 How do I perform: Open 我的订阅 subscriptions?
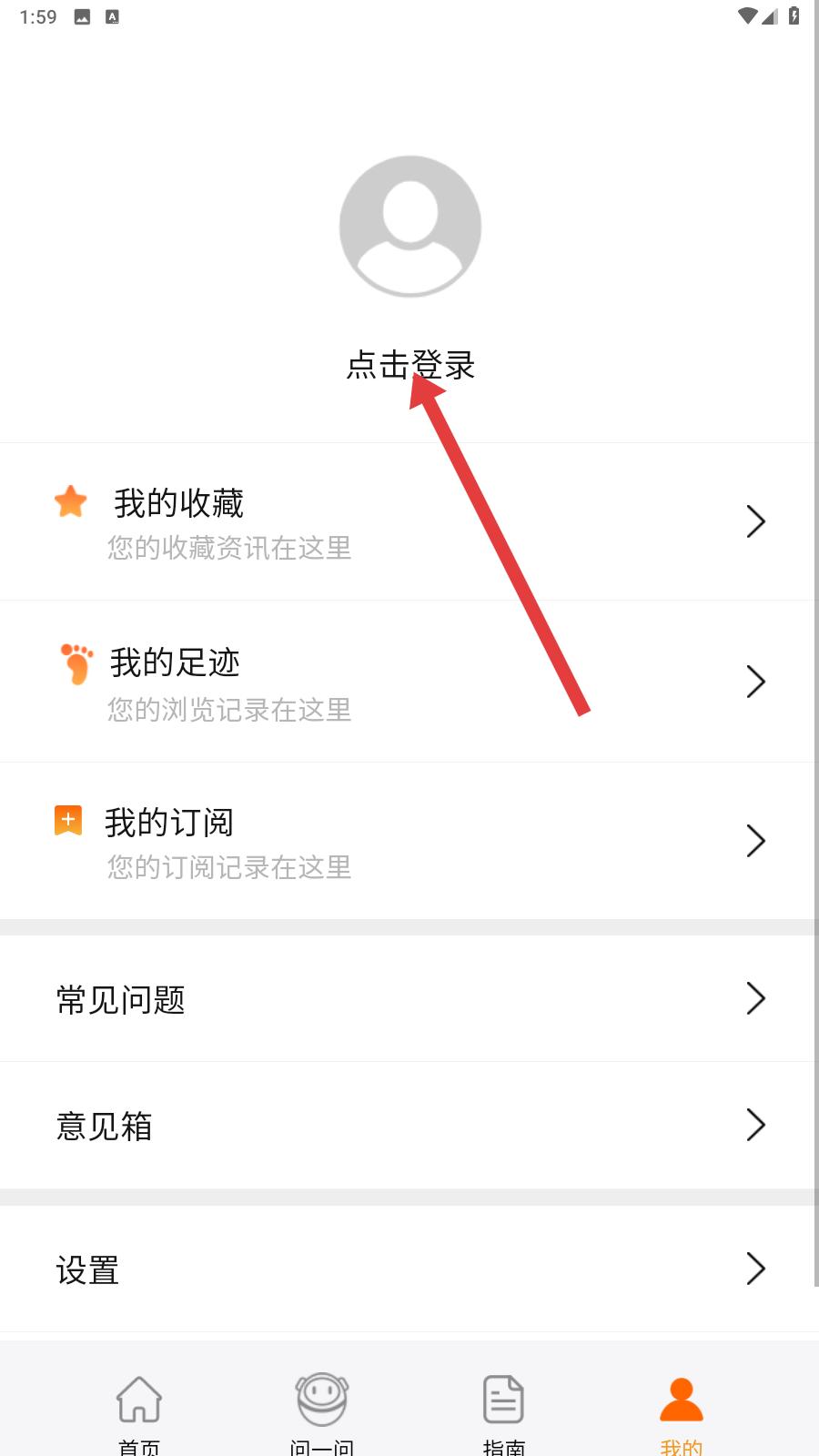[409, 841]
